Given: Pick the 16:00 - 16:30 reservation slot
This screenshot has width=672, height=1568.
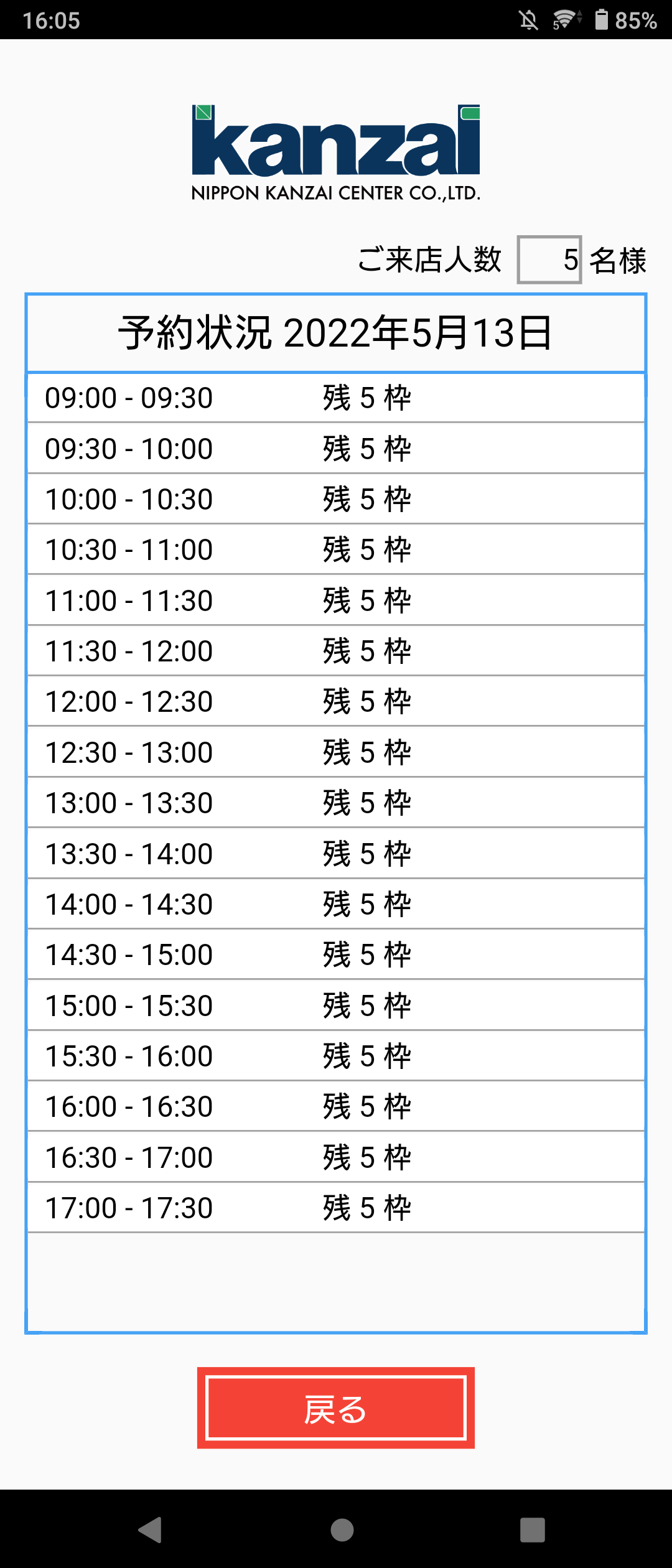Looking at the screenshot, I should [336, 1106].
